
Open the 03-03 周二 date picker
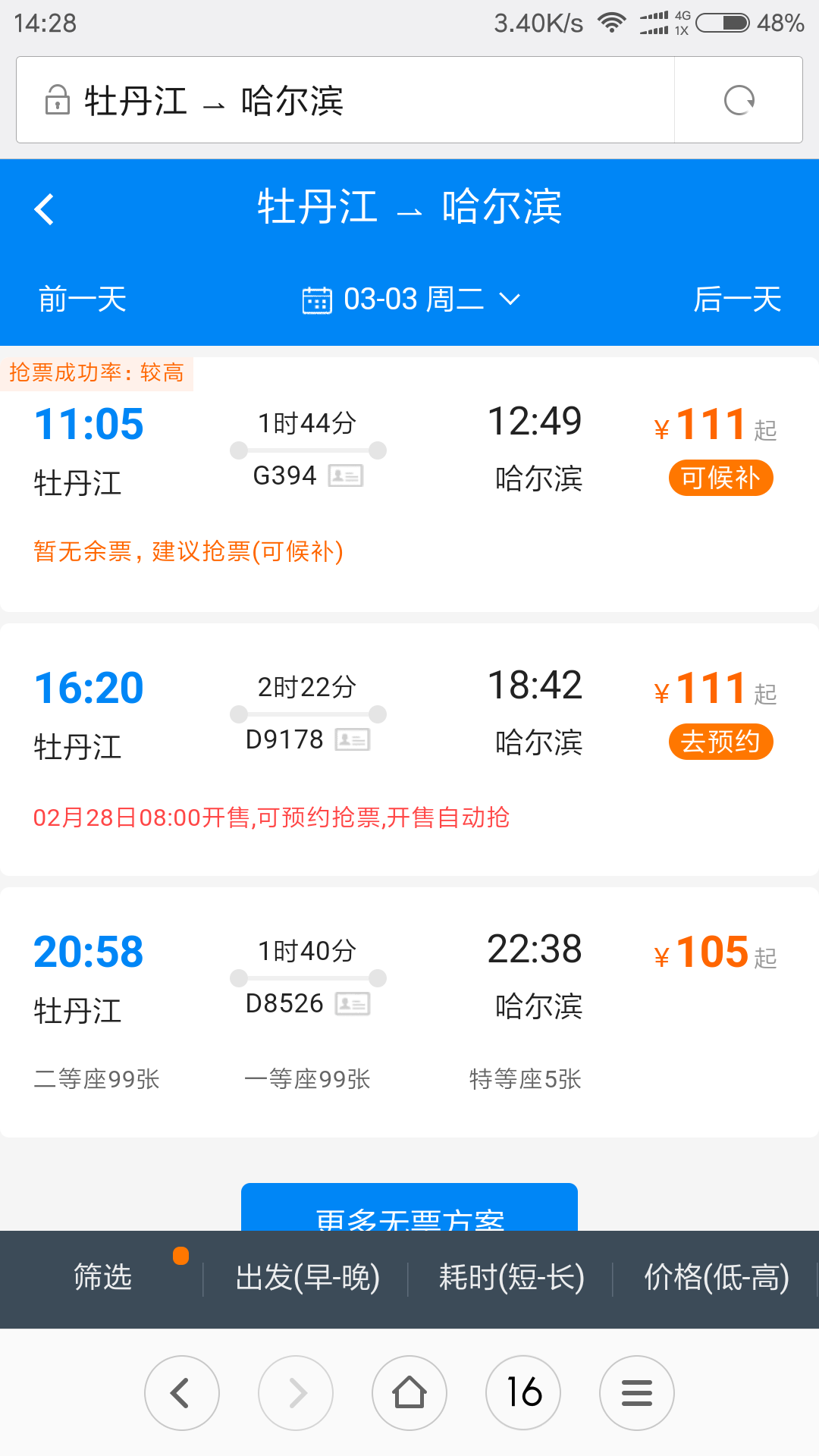click(x=411, y=299)
